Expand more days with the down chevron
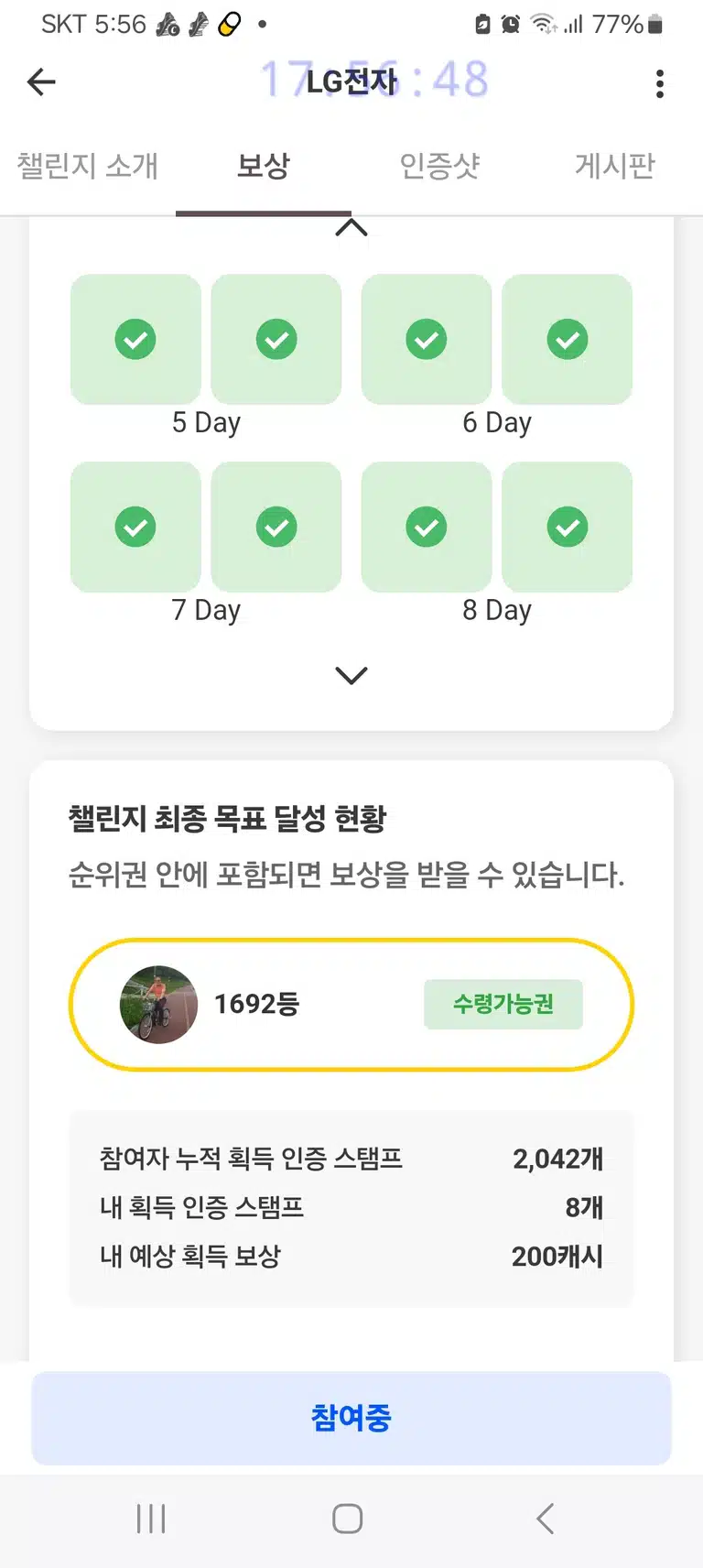 pyautogui.click(x=351, y=675)
